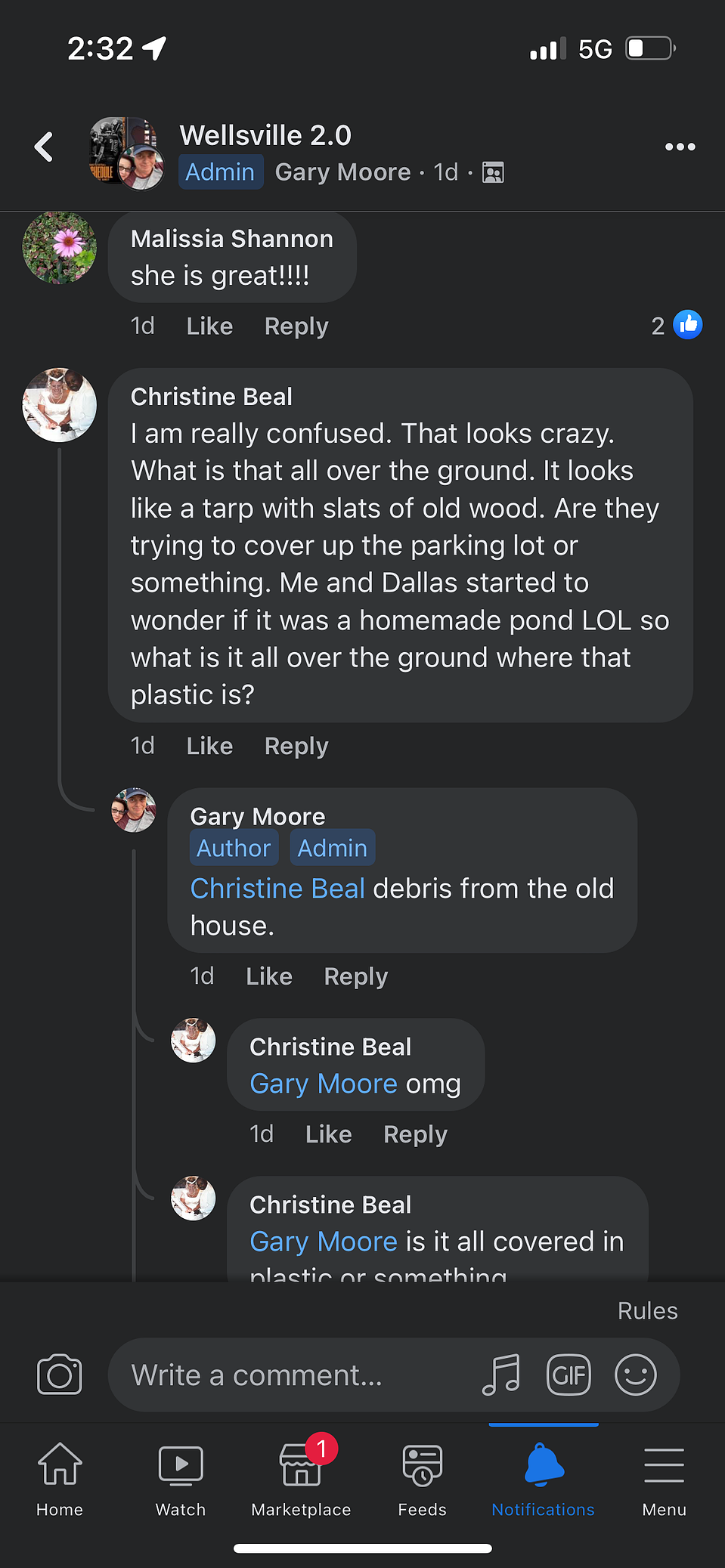
Task: Open the Marketplace tab
Action: tap(301, 1479)
